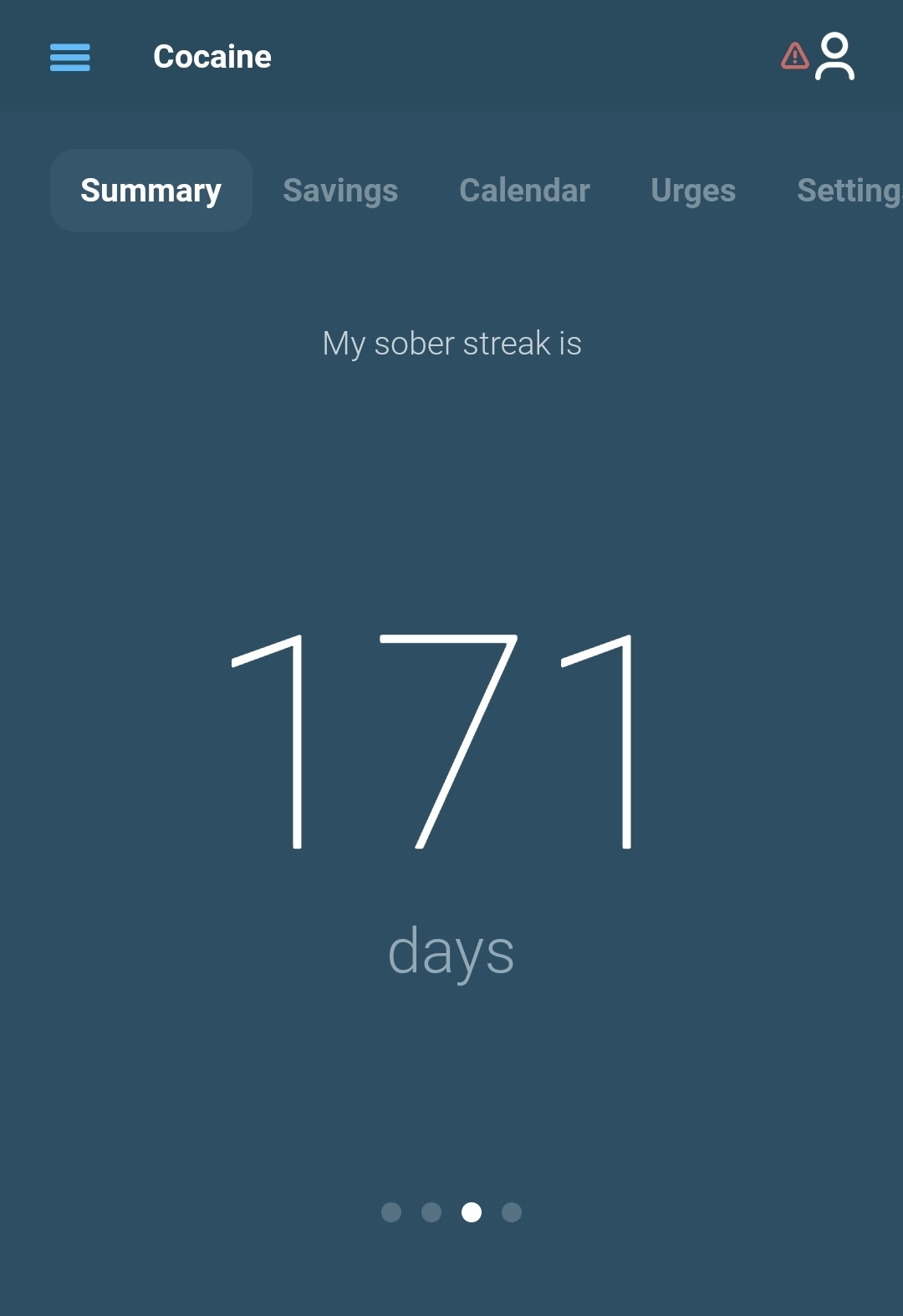Jump to the first page indicator dot
The width and height of the screenshot is (903, 1316).
click(391, 1212)
